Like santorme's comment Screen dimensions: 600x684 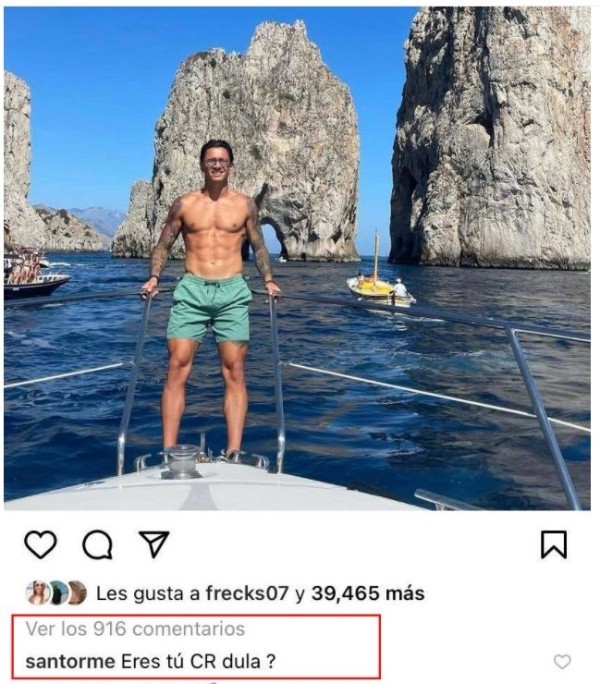pyautogui.click(x=562, y=661)
